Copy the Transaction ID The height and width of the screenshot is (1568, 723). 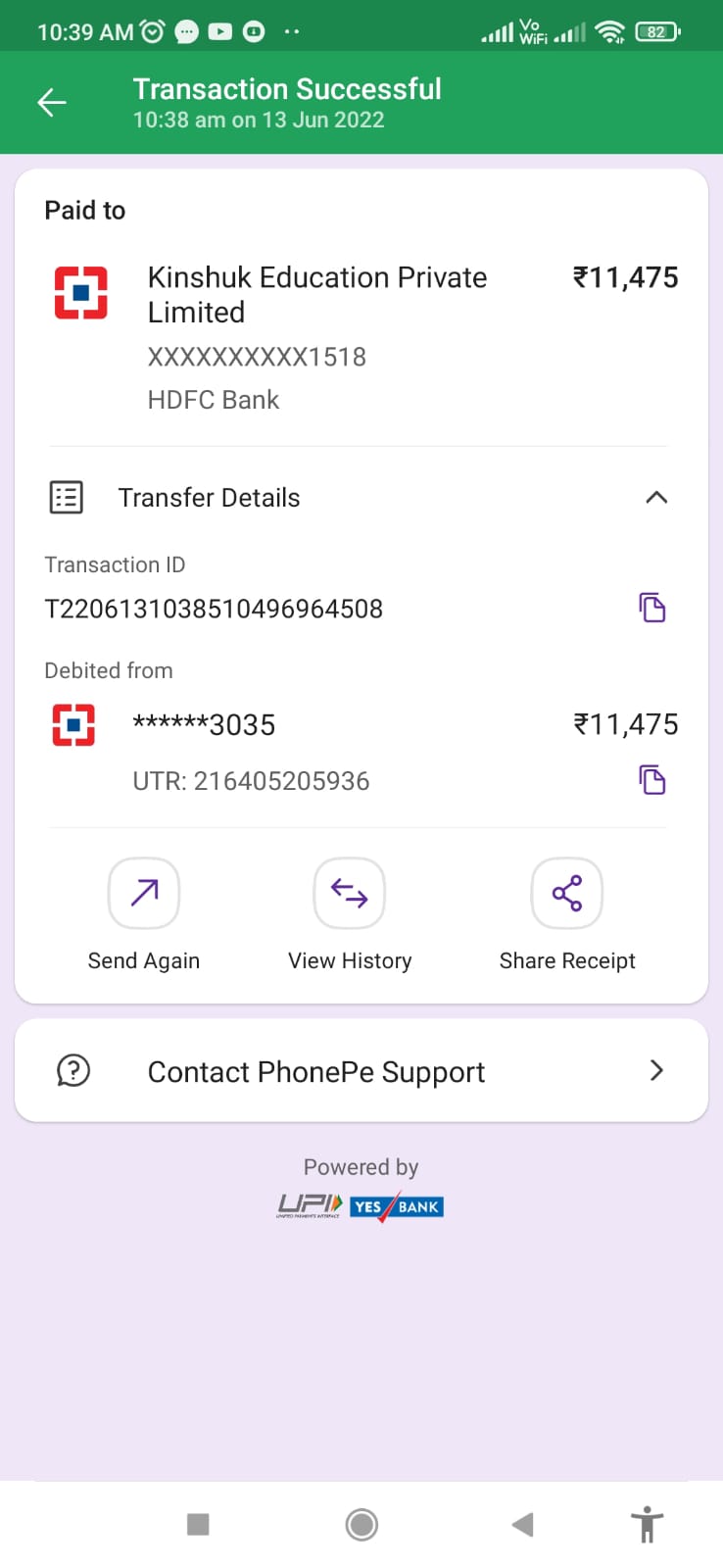click(651, 608)
